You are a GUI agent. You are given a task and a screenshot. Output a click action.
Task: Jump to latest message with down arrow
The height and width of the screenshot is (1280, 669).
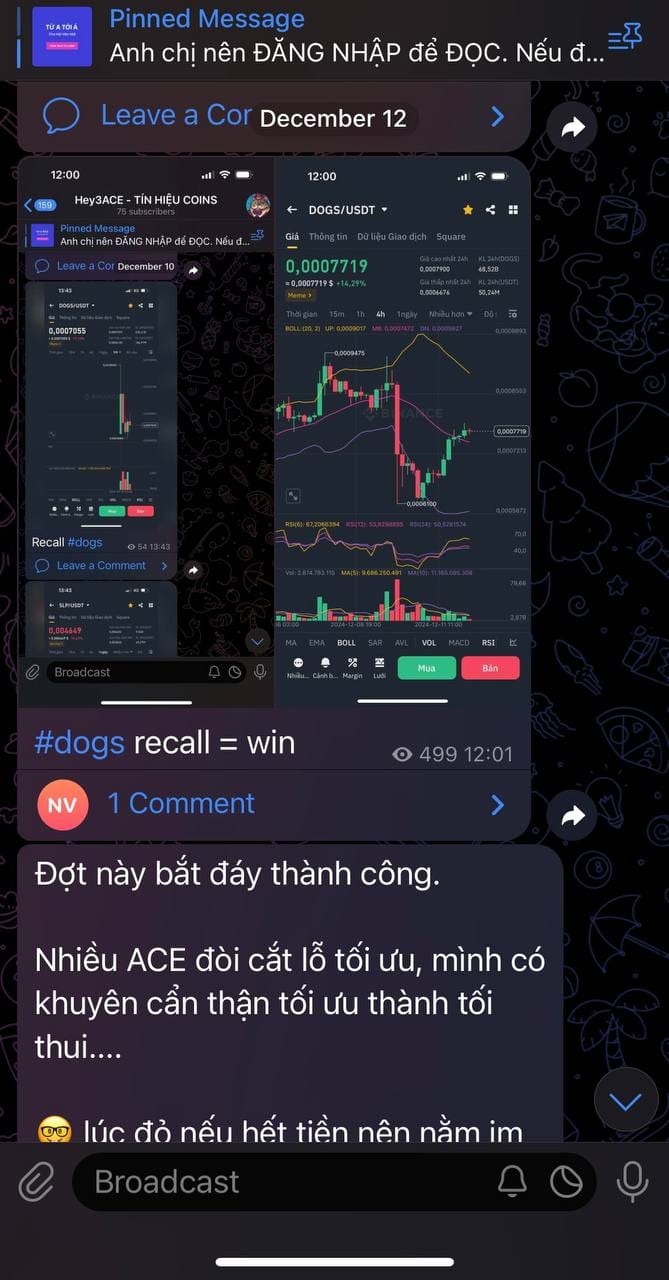pos(625,1102)
